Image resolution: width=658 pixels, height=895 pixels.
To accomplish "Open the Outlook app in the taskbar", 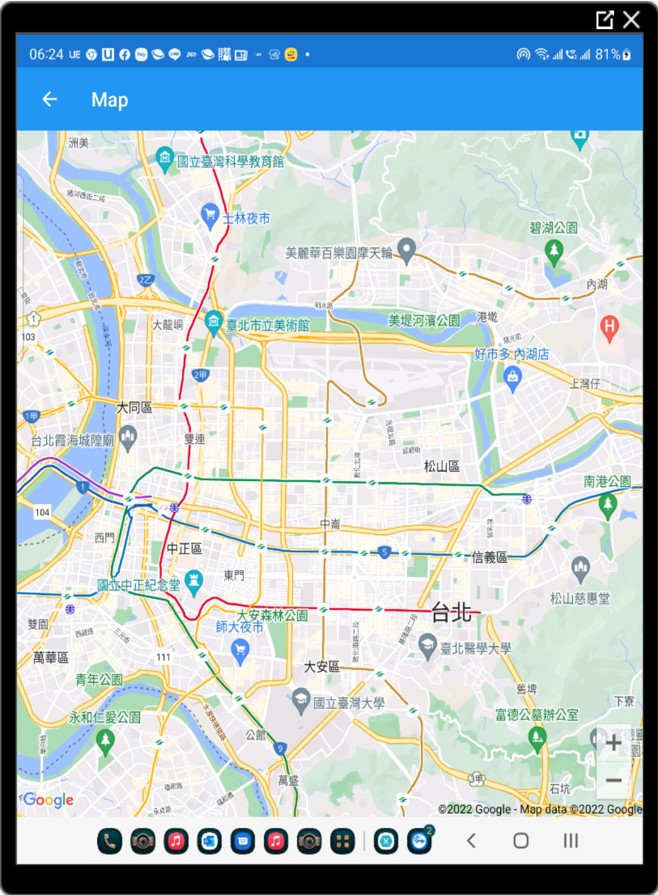I will [x=209, y=841].
